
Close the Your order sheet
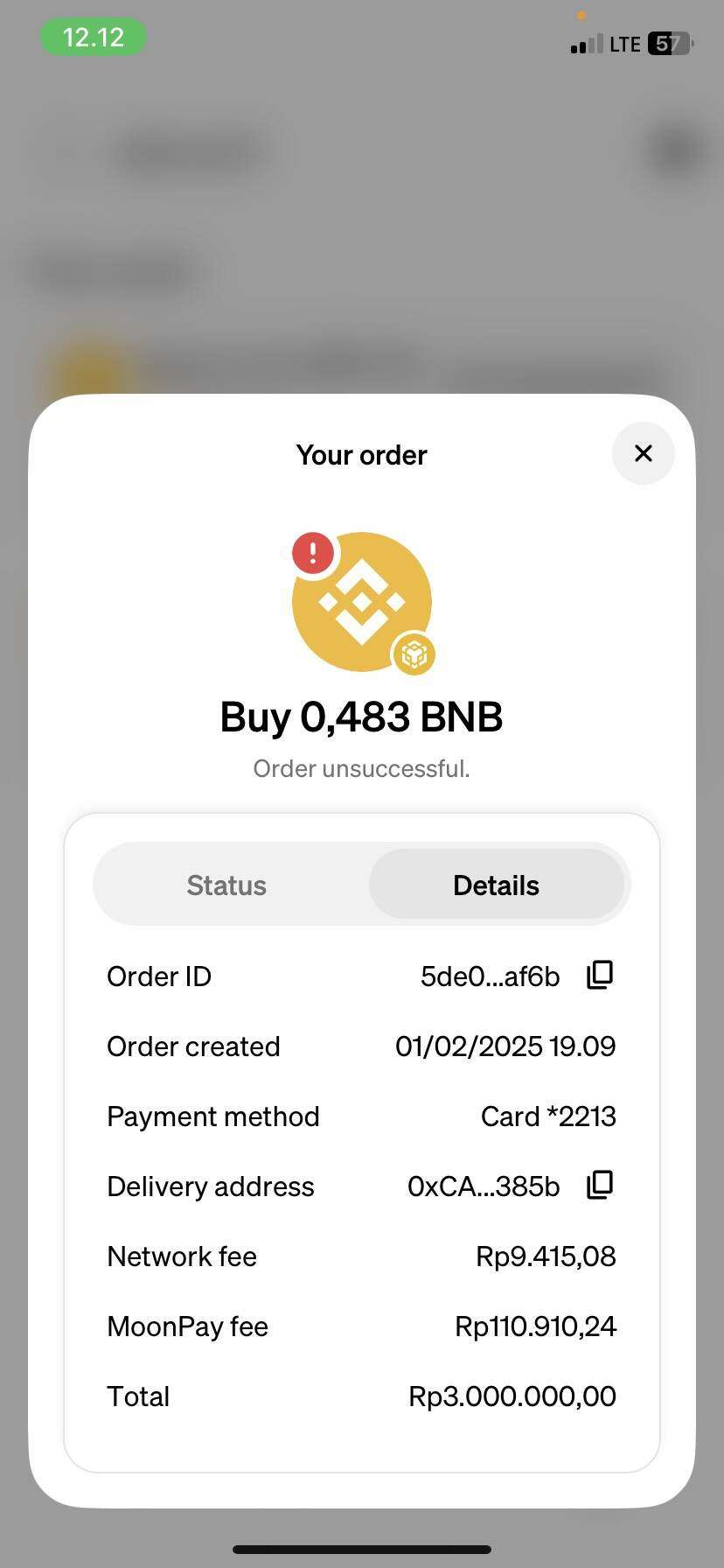(x=644, y=453)
